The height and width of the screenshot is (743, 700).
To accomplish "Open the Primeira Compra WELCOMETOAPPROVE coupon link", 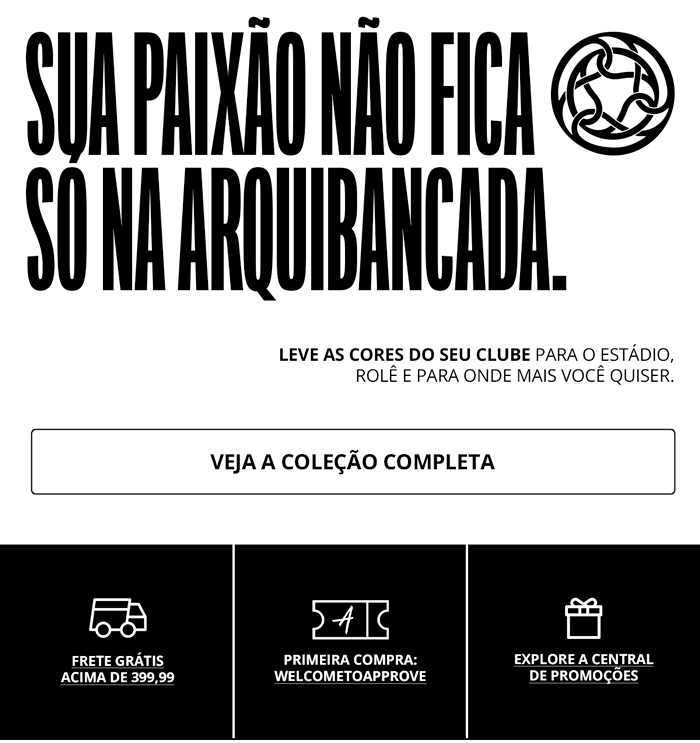I will tap(350, 668).
